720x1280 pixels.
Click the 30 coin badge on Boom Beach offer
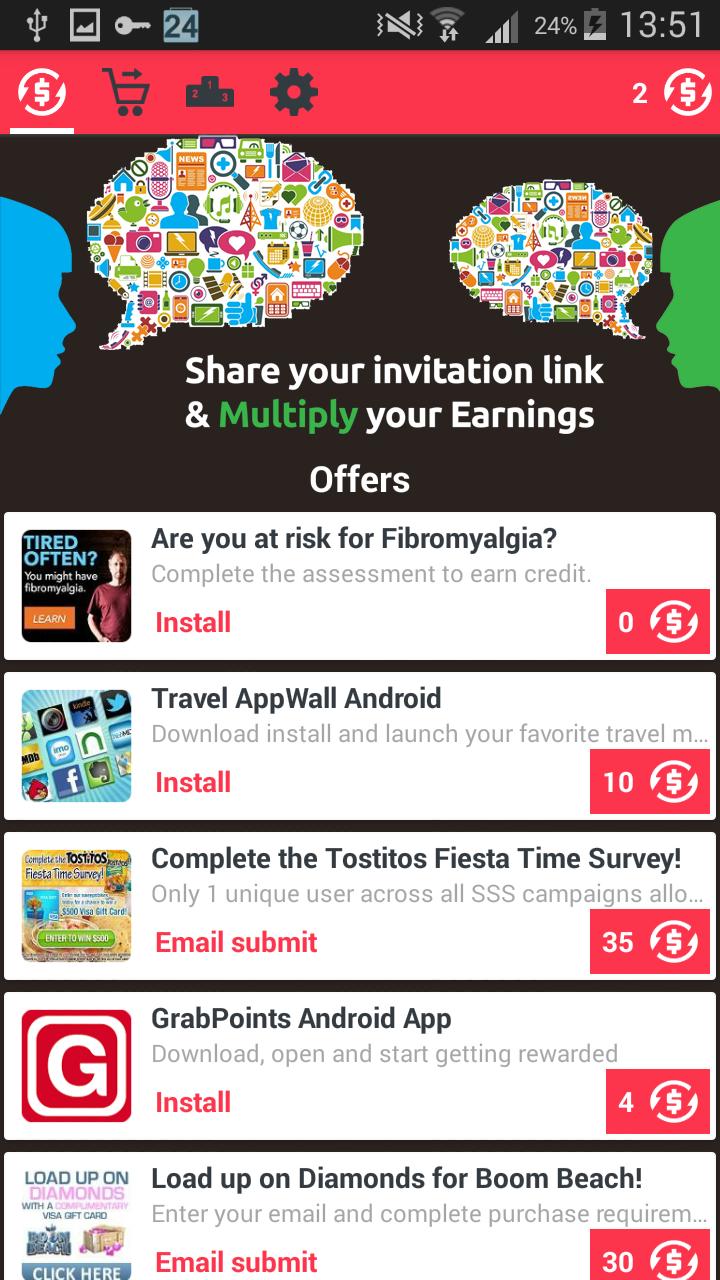650,1261
